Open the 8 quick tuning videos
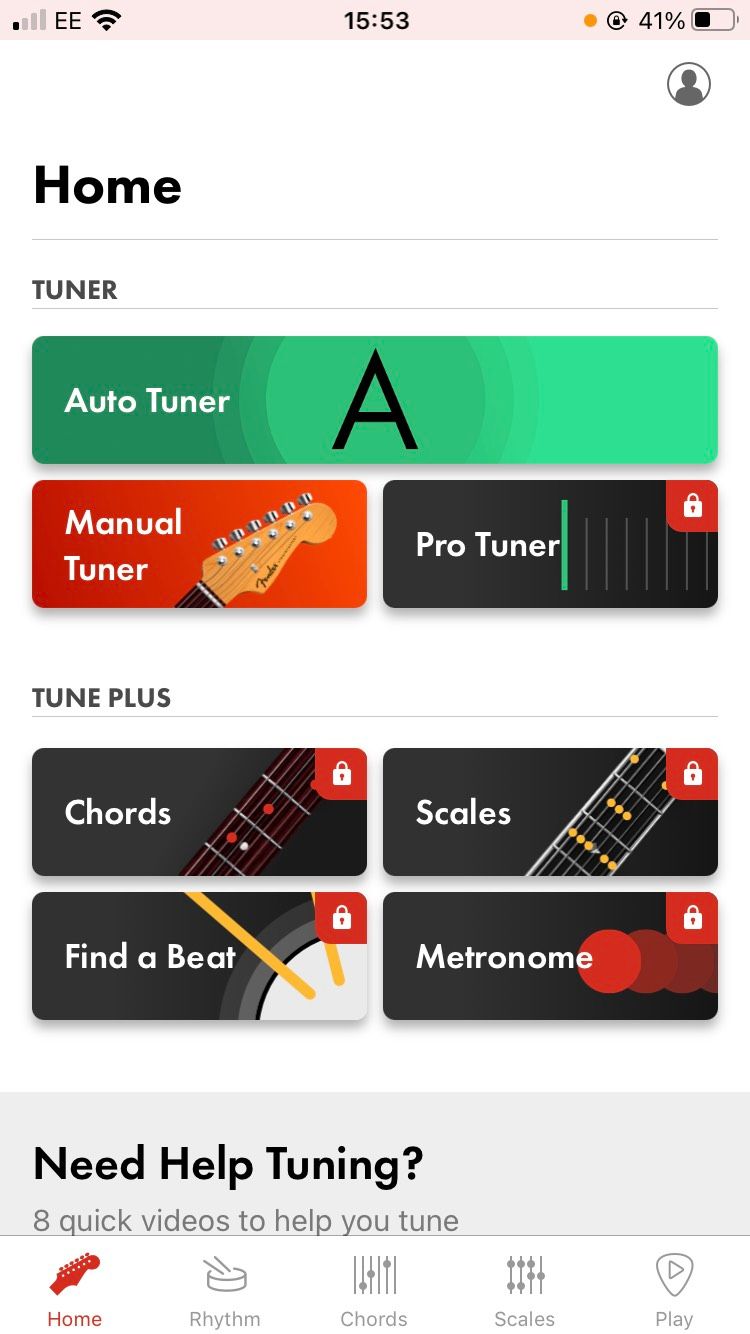 click(x=245, y=1219)
